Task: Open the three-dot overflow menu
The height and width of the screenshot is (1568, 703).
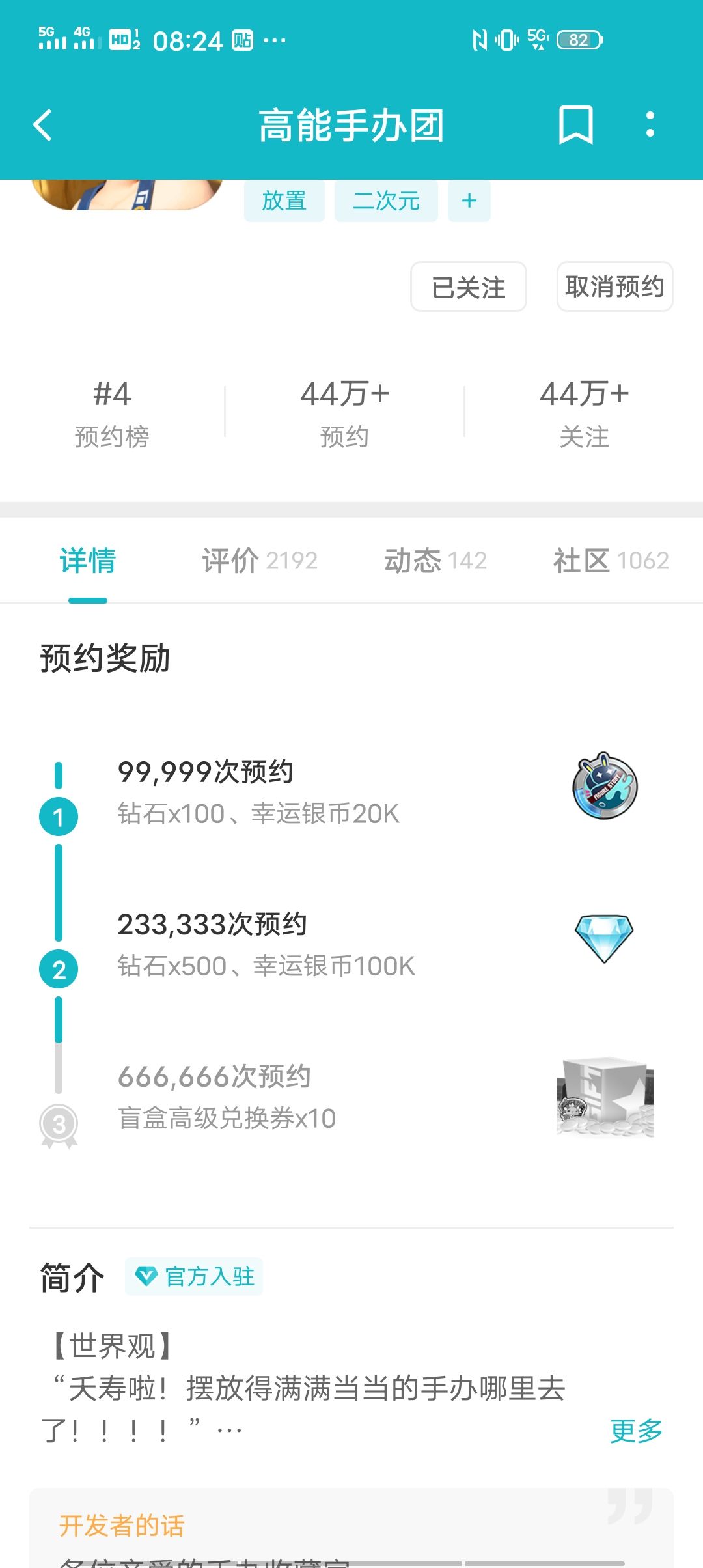Action: pos(650,124)
